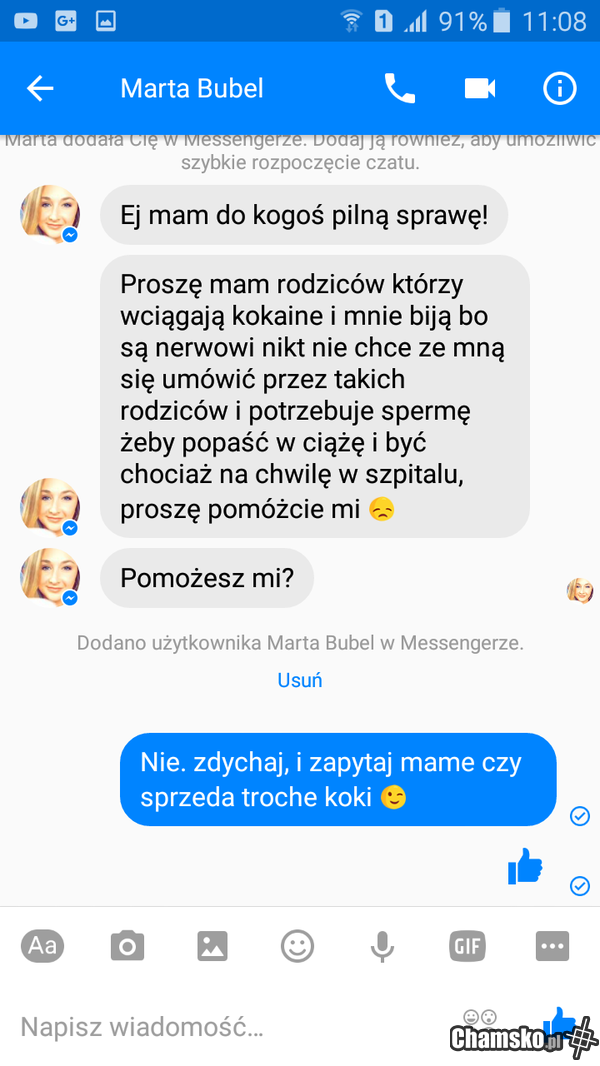Go back from Marta Bubel chat

(x=40, y=88)
